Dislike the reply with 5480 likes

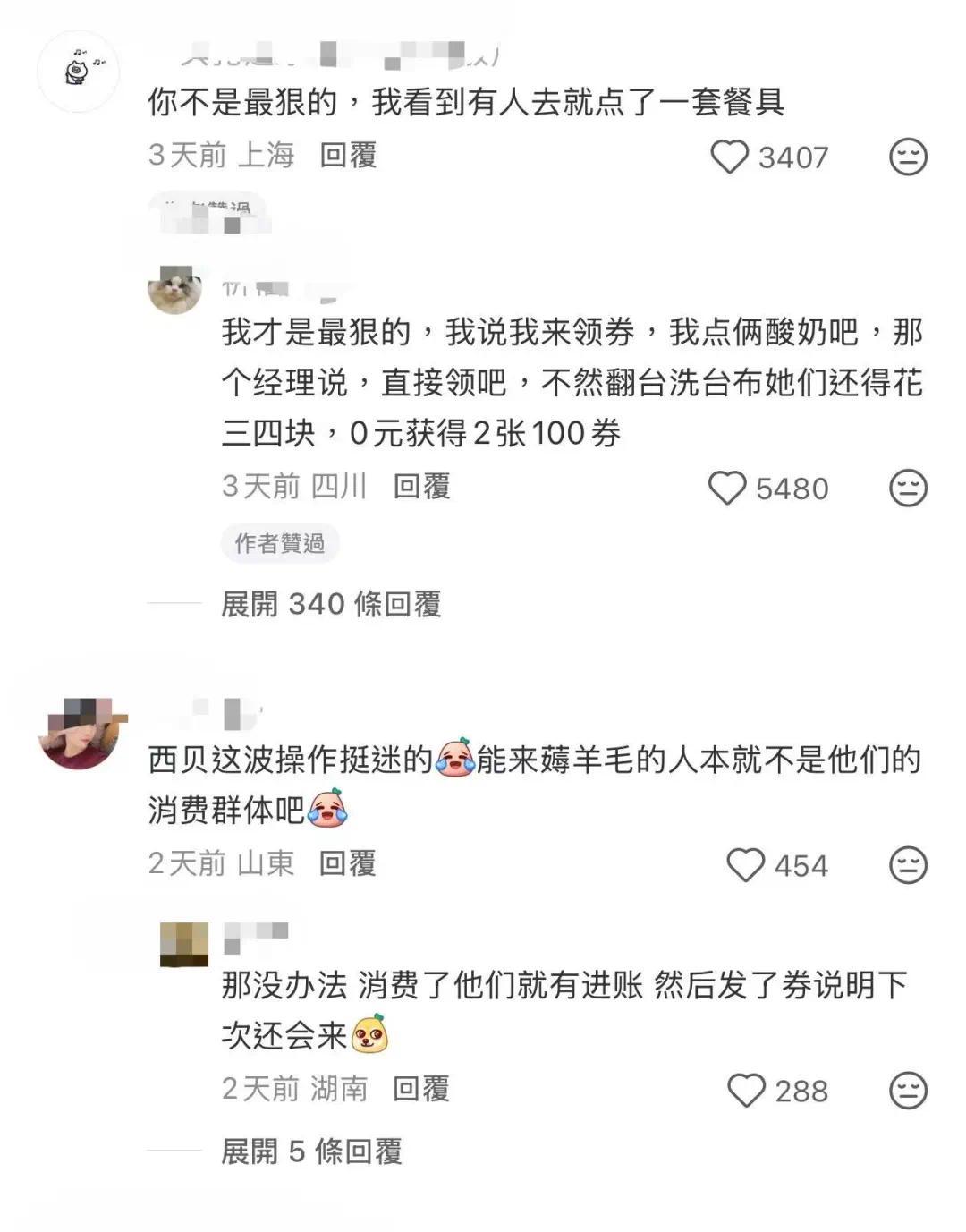908,488
